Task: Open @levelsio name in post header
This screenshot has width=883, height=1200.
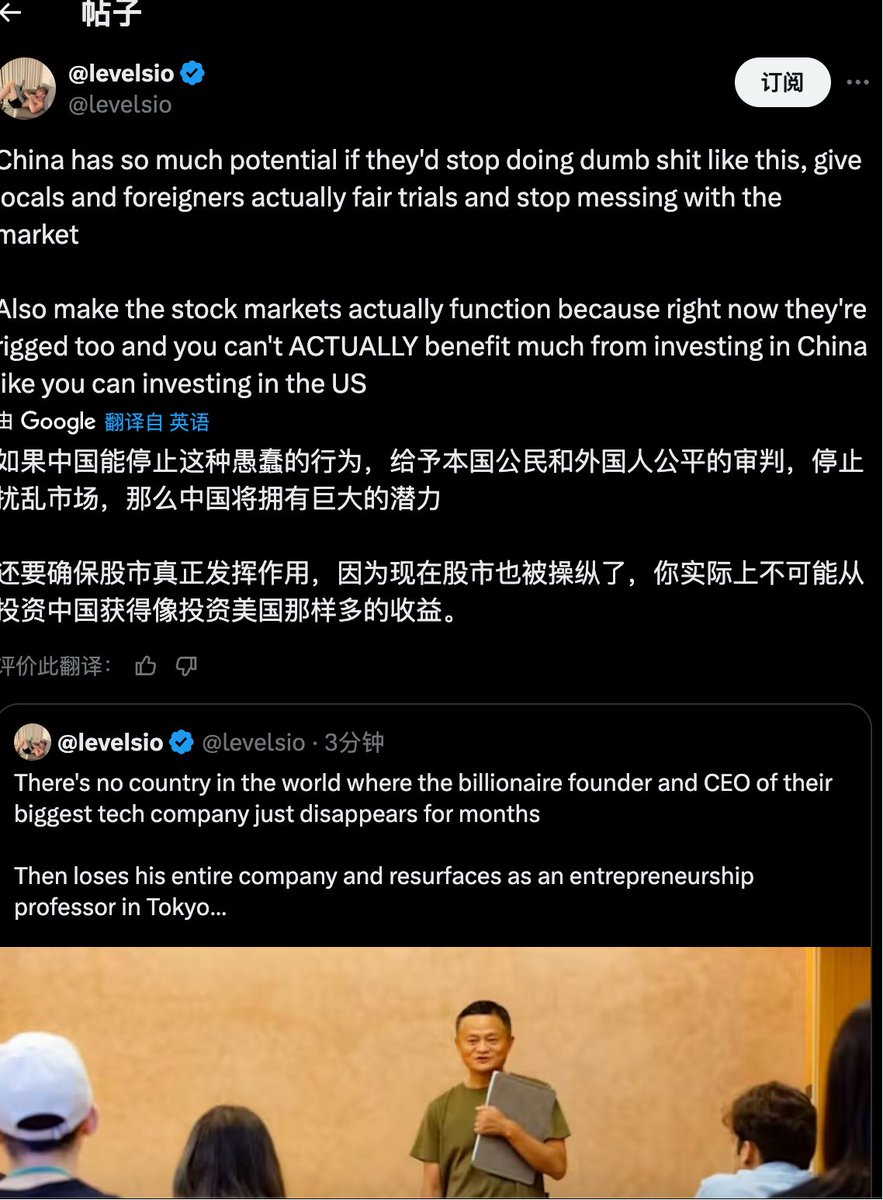Action: [121, 74]
